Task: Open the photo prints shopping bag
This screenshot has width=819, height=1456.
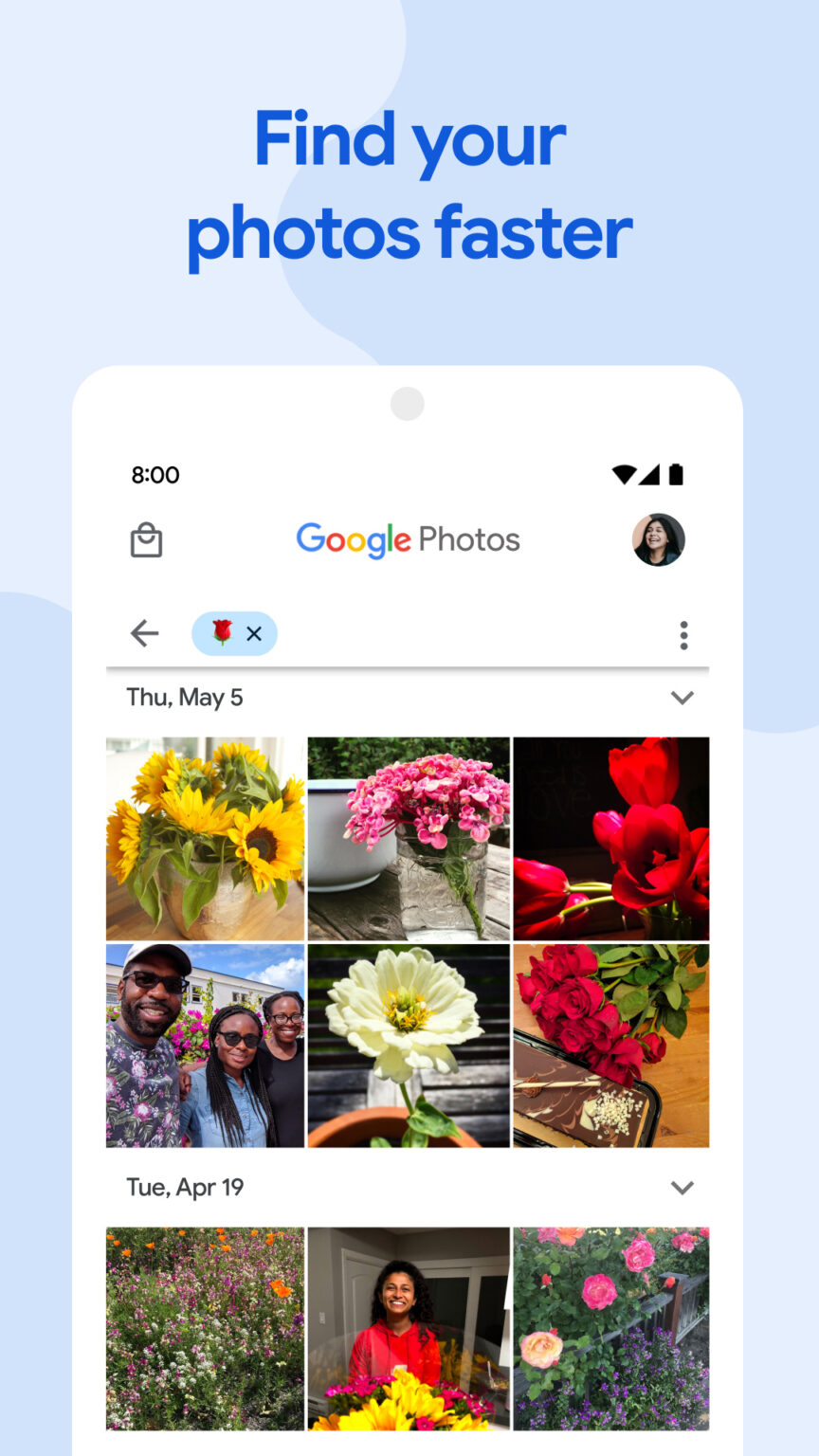Action: point(147,539)
